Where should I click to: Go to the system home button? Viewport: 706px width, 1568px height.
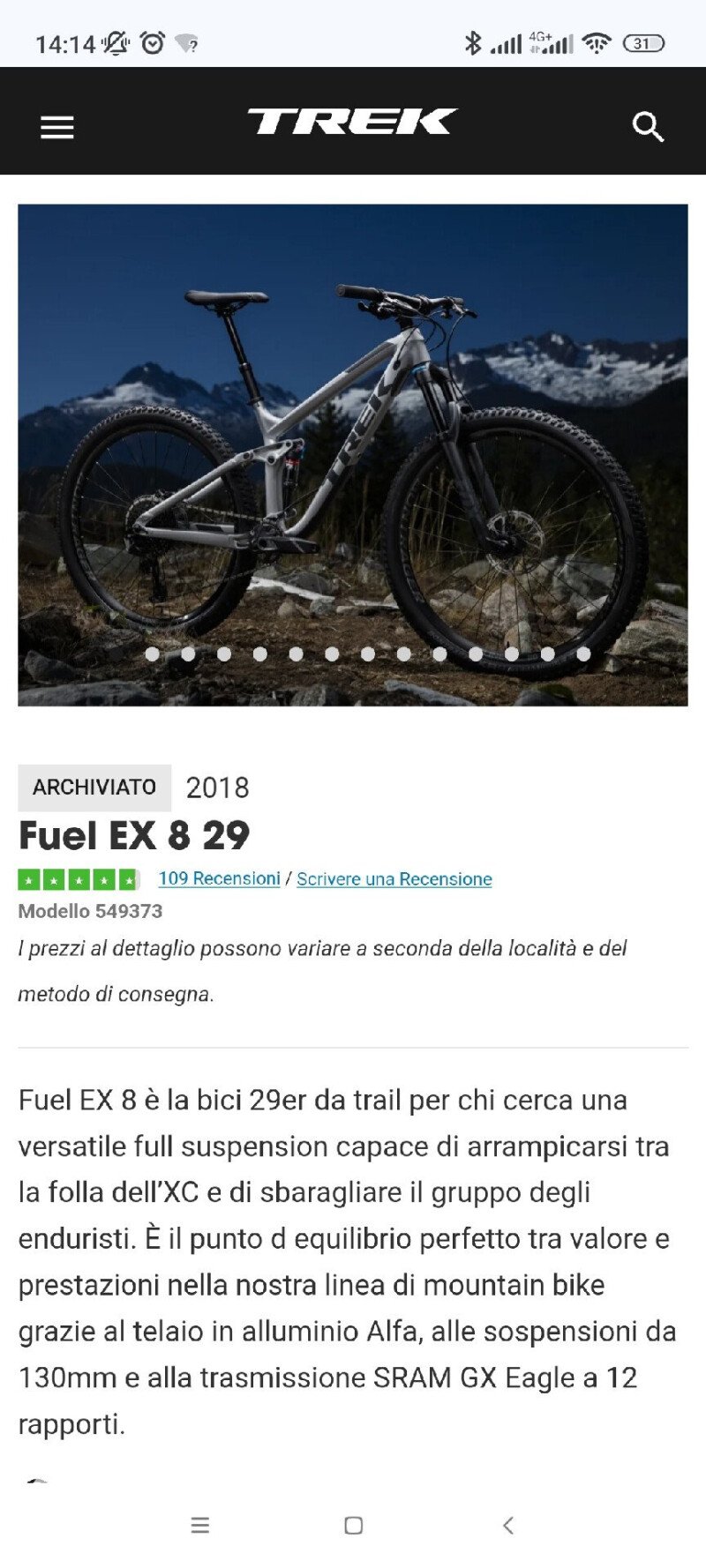pos(354,1525)
